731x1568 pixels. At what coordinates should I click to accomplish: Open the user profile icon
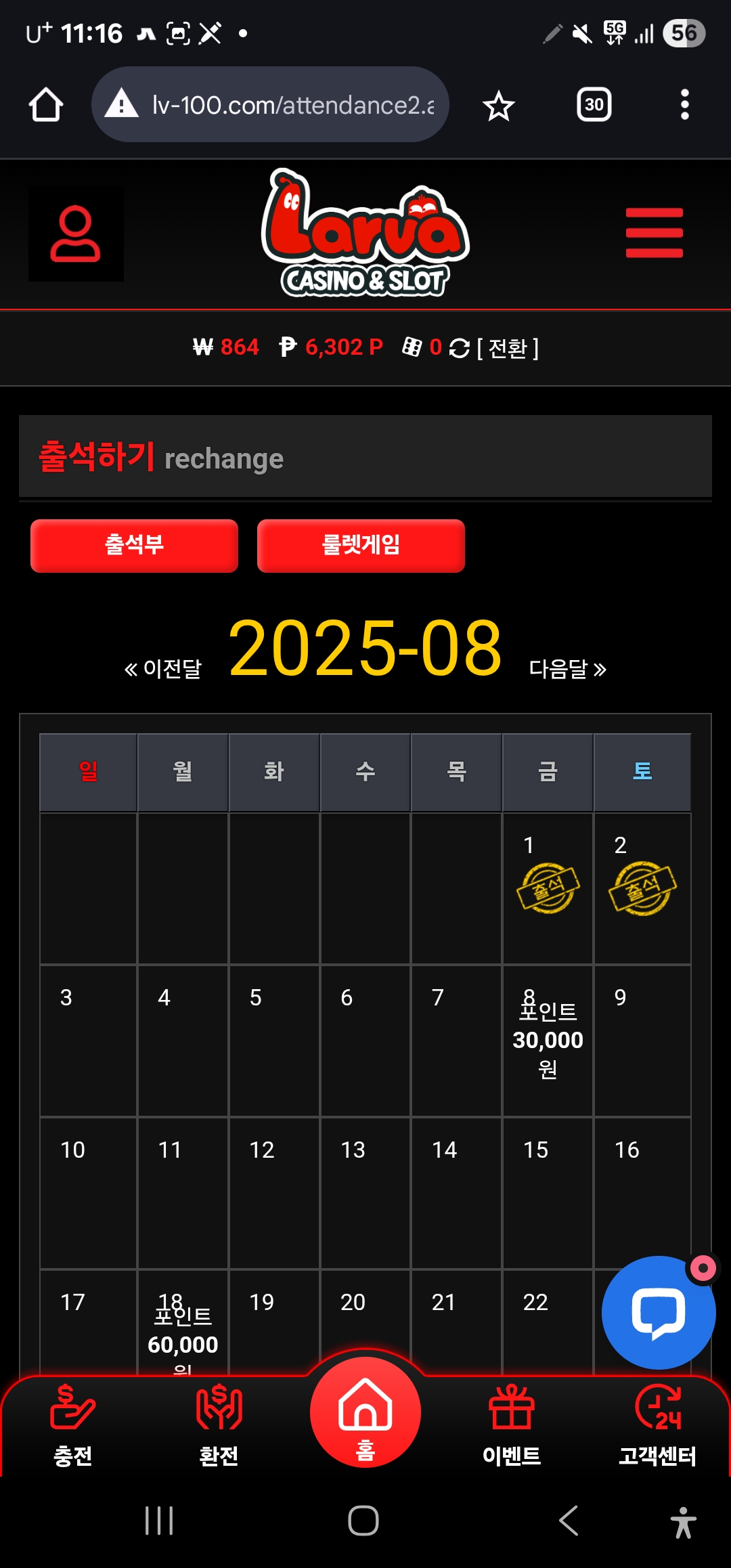(75, 234)
